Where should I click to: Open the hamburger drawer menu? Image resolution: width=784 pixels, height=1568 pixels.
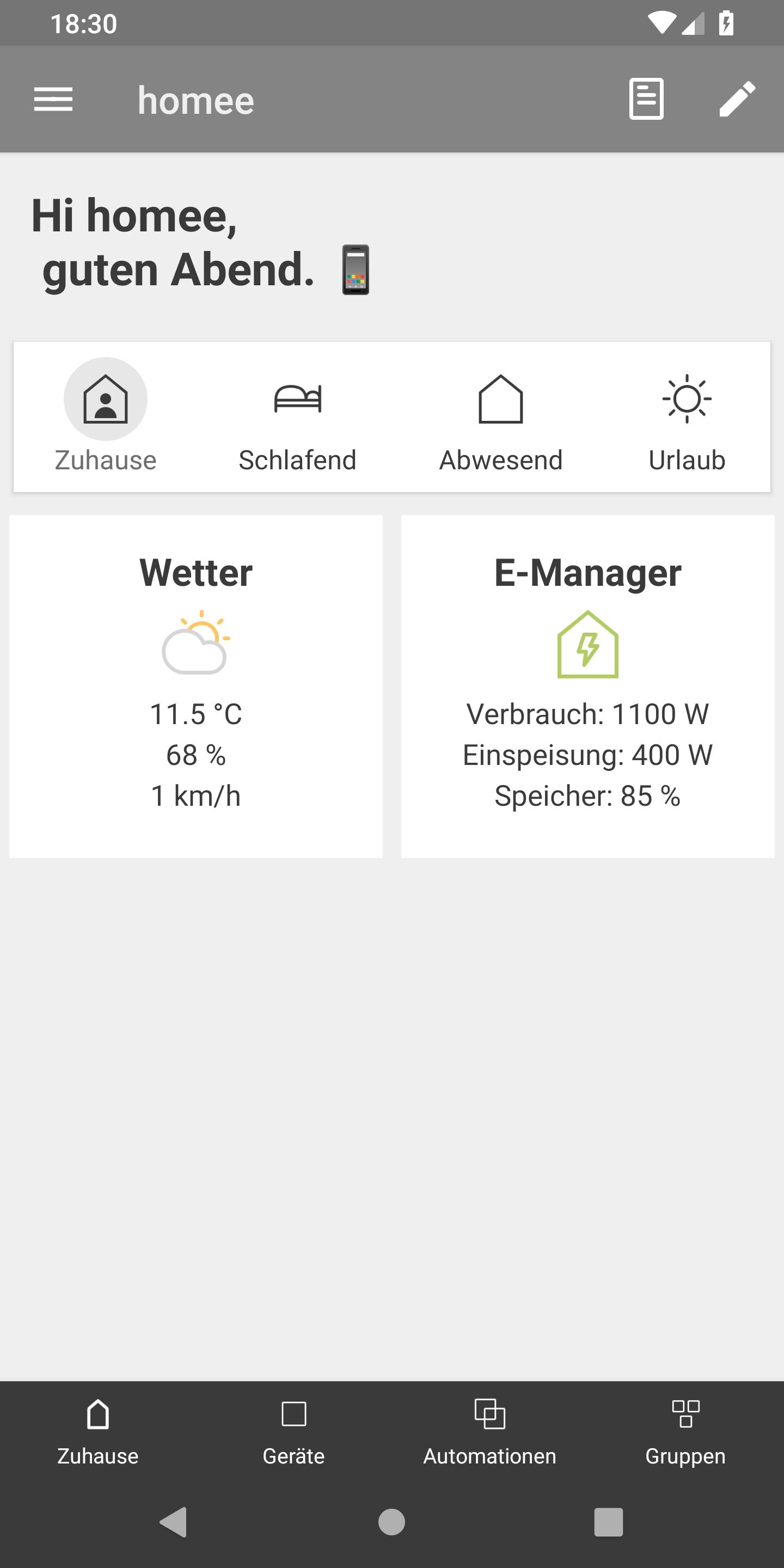pyautogui.click(x=53, y=99)
